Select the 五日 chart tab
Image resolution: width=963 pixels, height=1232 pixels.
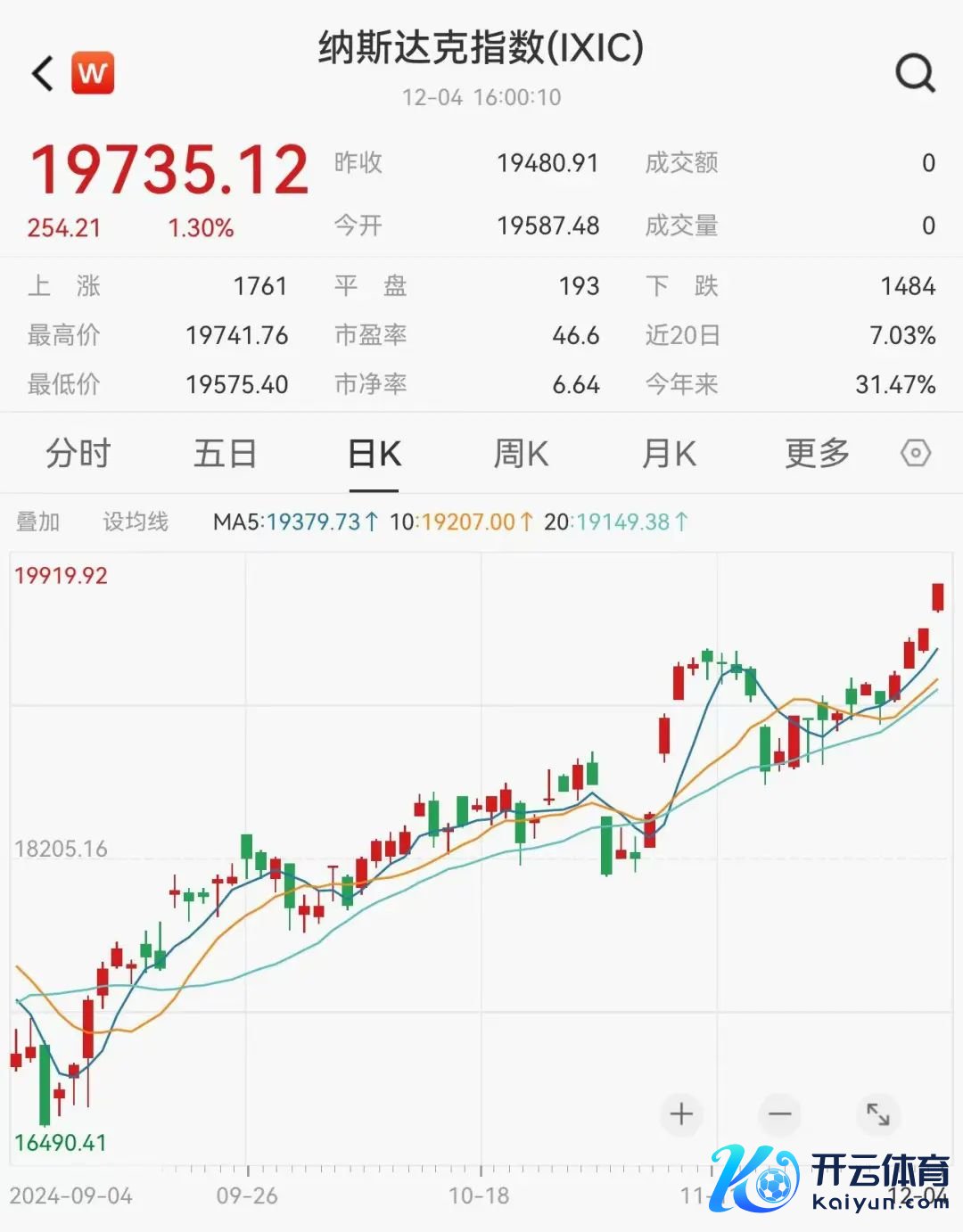[x=225, y=454]
